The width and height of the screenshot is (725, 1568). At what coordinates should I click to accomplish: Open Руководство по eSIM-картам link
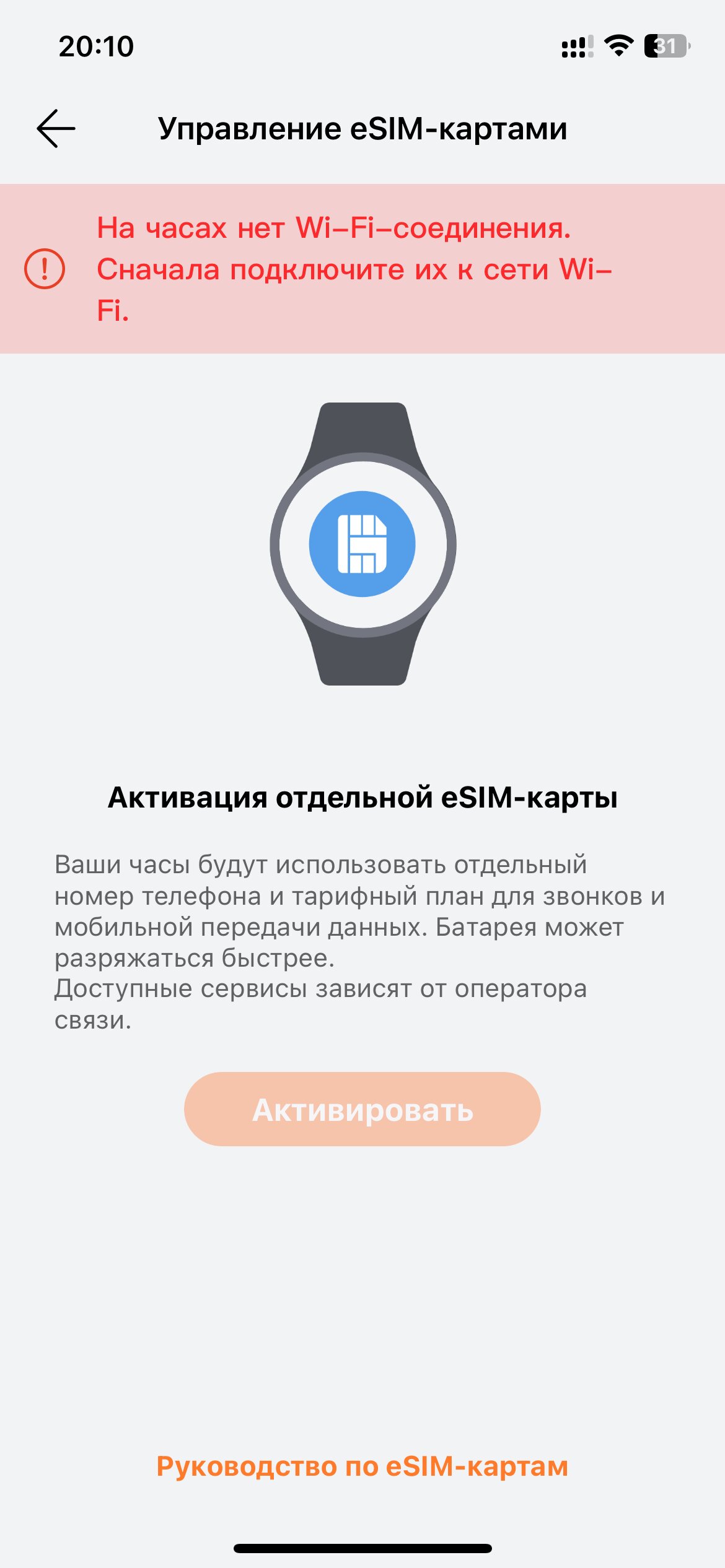(362, 1466)
